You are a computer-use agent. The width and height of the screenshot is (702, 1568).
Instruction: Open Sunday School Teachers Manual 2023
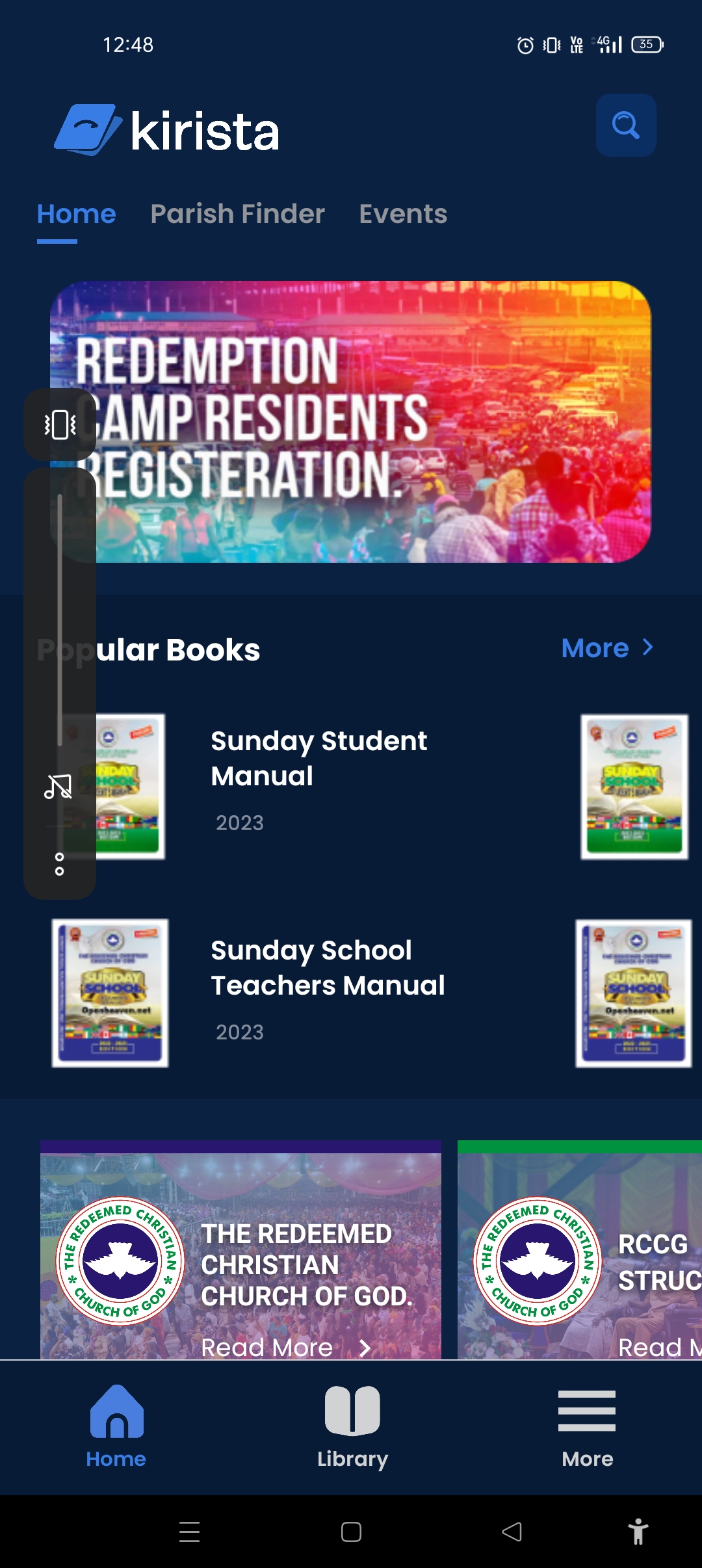pos(328,968)
